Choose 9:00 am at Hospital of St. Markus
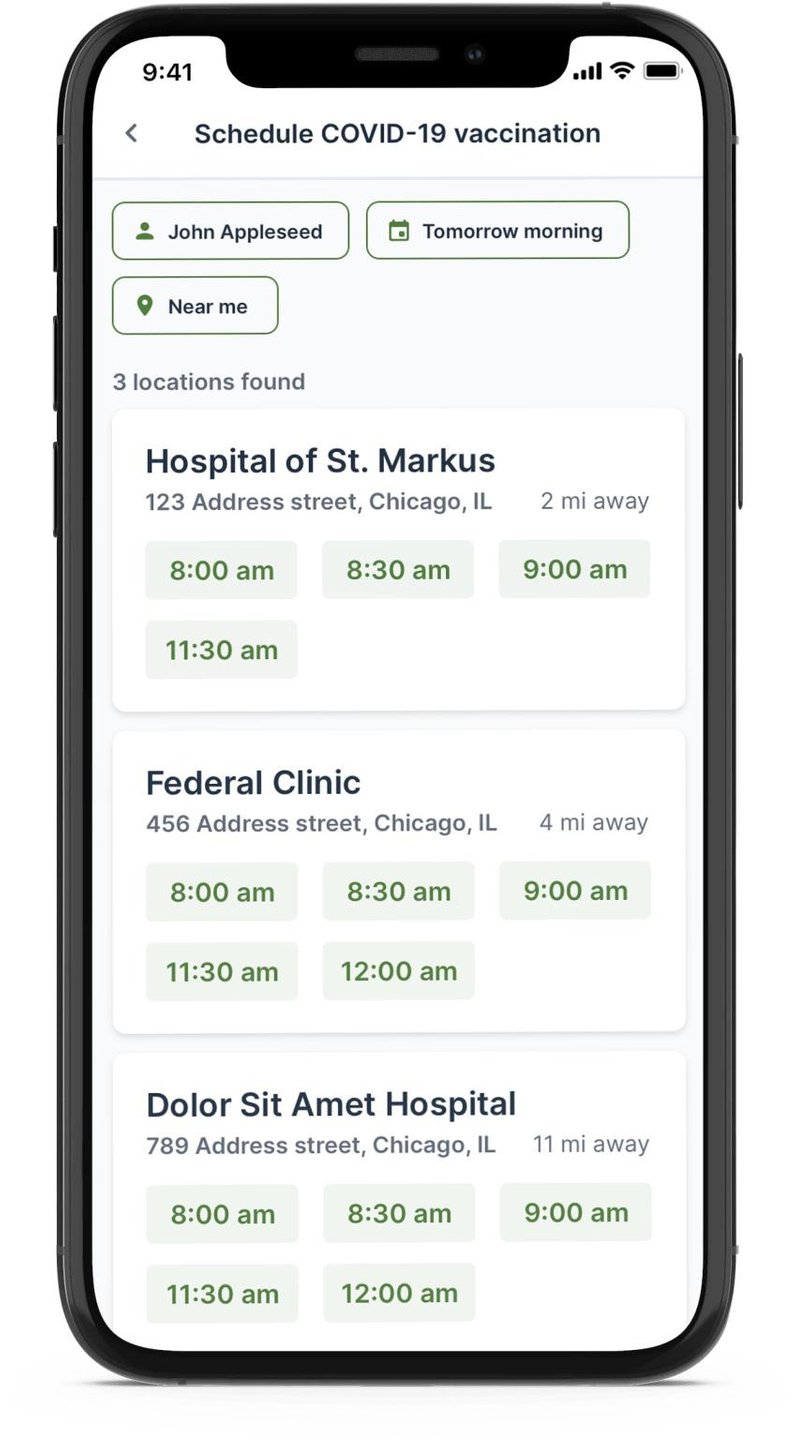Viewport: 797px width, 1440px height. click(x=574, y=569)
